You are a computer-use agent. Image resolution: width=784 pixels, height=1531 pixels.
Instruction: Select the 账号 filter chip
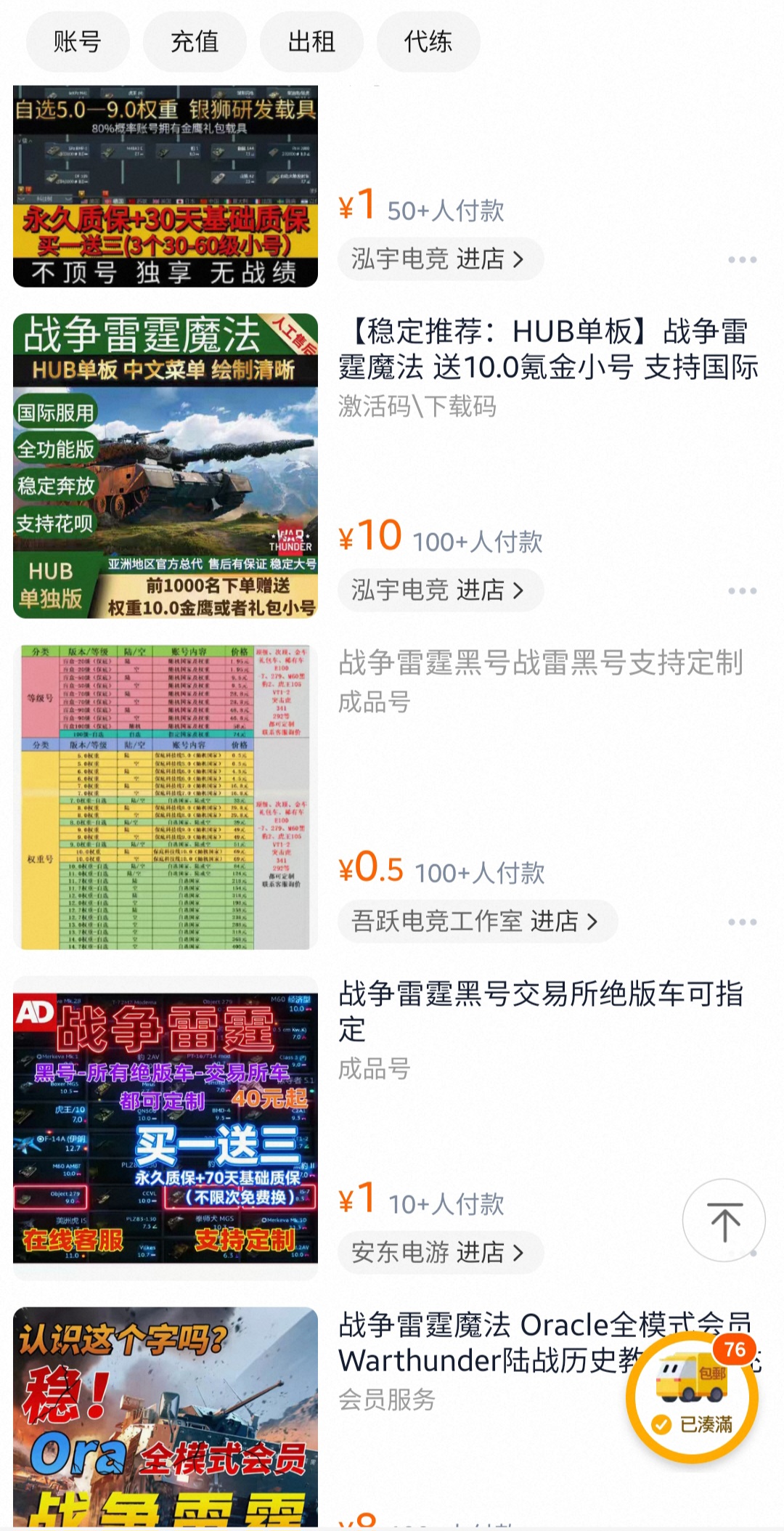pos(78,41)
